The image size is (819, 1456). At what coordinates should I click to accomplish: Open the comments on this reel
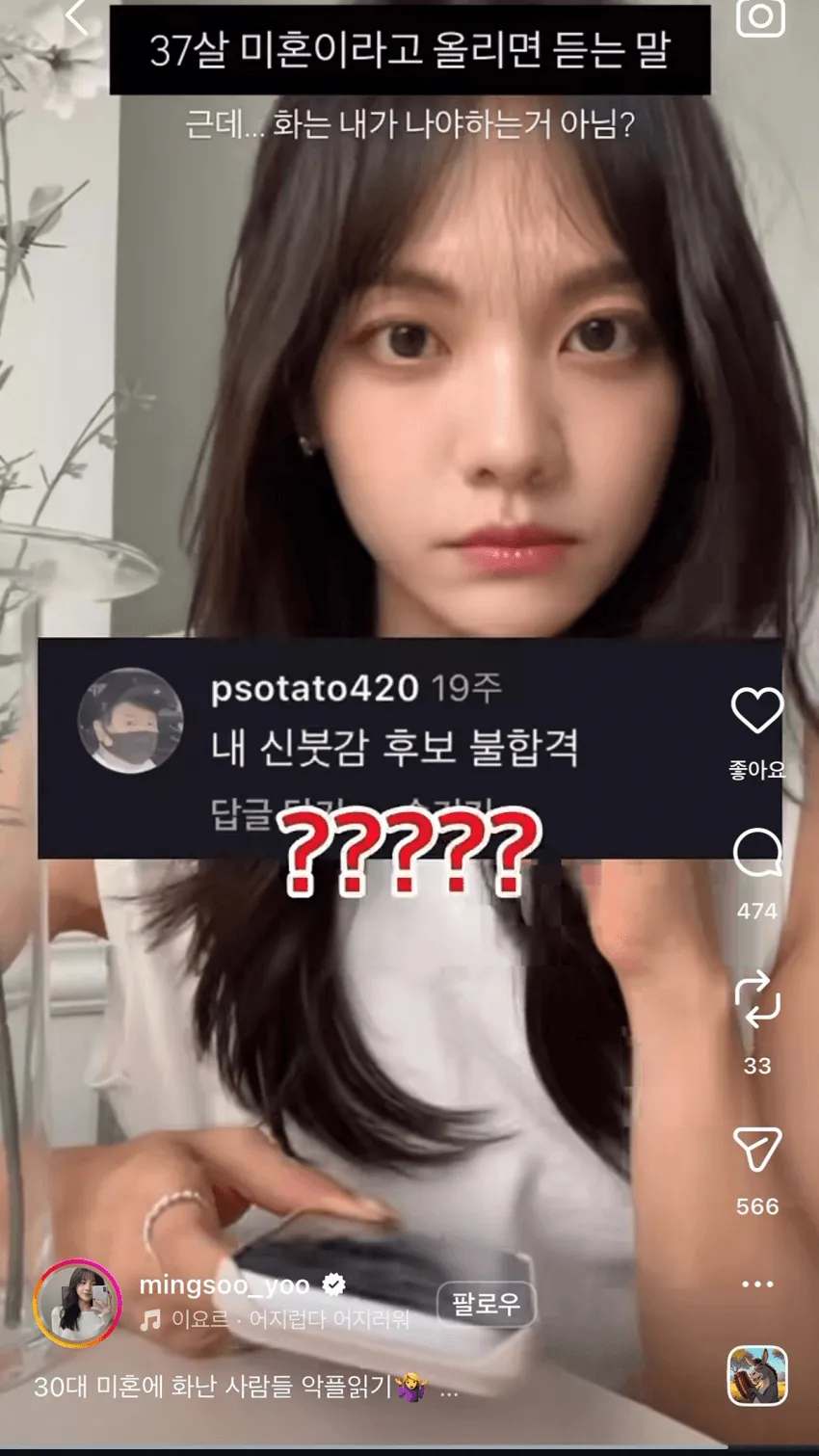[757, 853]
